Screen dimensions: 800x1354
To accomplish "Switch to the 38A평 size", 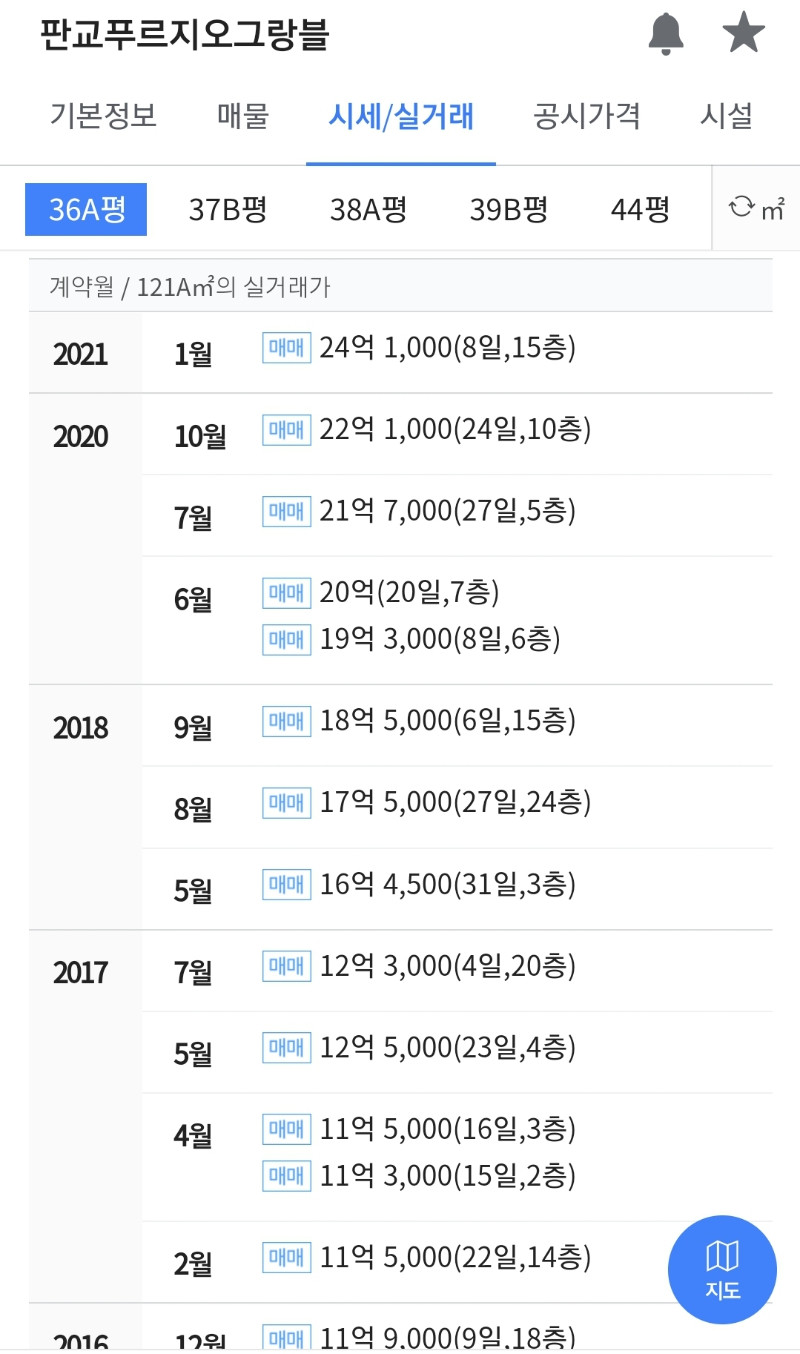I will [x=369, y=210].
